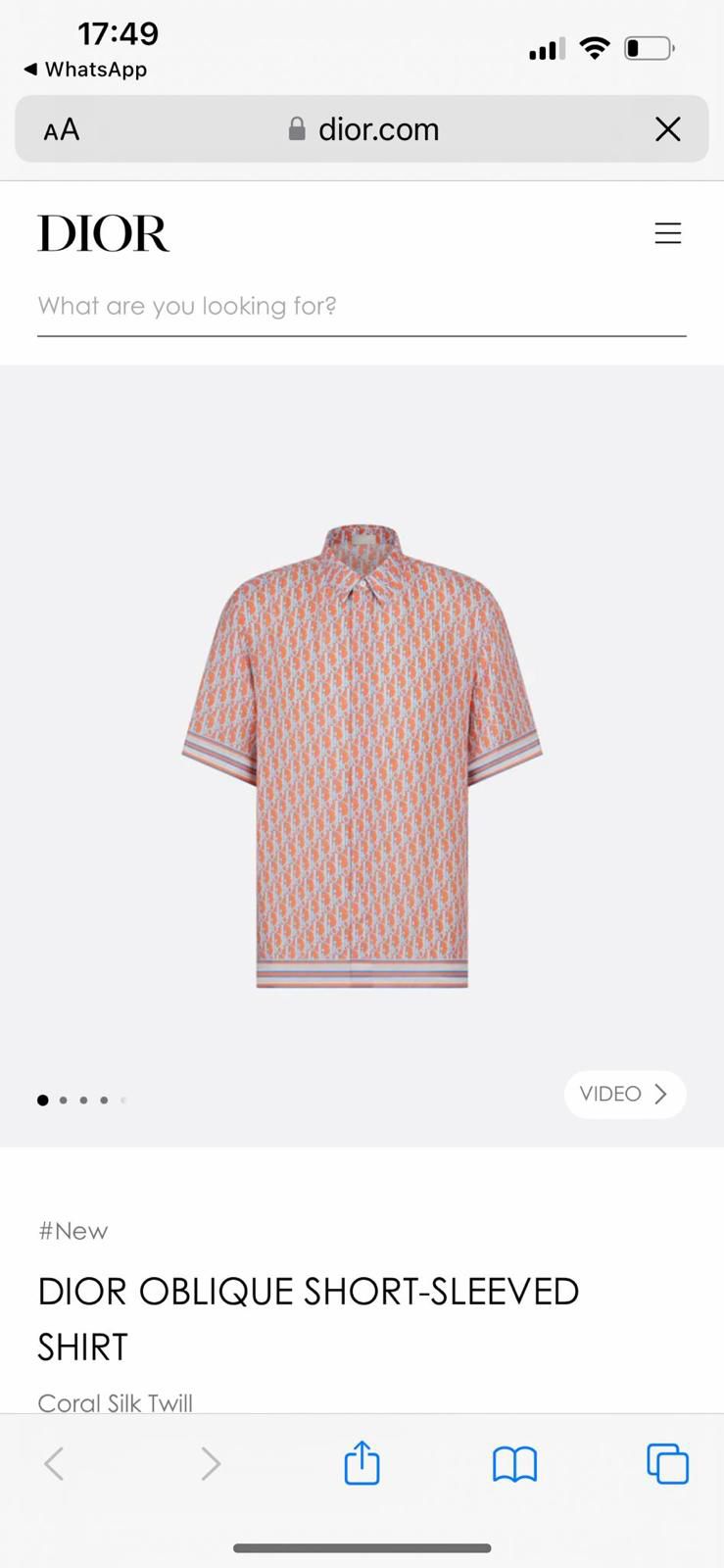Open the Dior Oblique shirt image
This screenshot has height=1568, width=724.
click(362, 757)
